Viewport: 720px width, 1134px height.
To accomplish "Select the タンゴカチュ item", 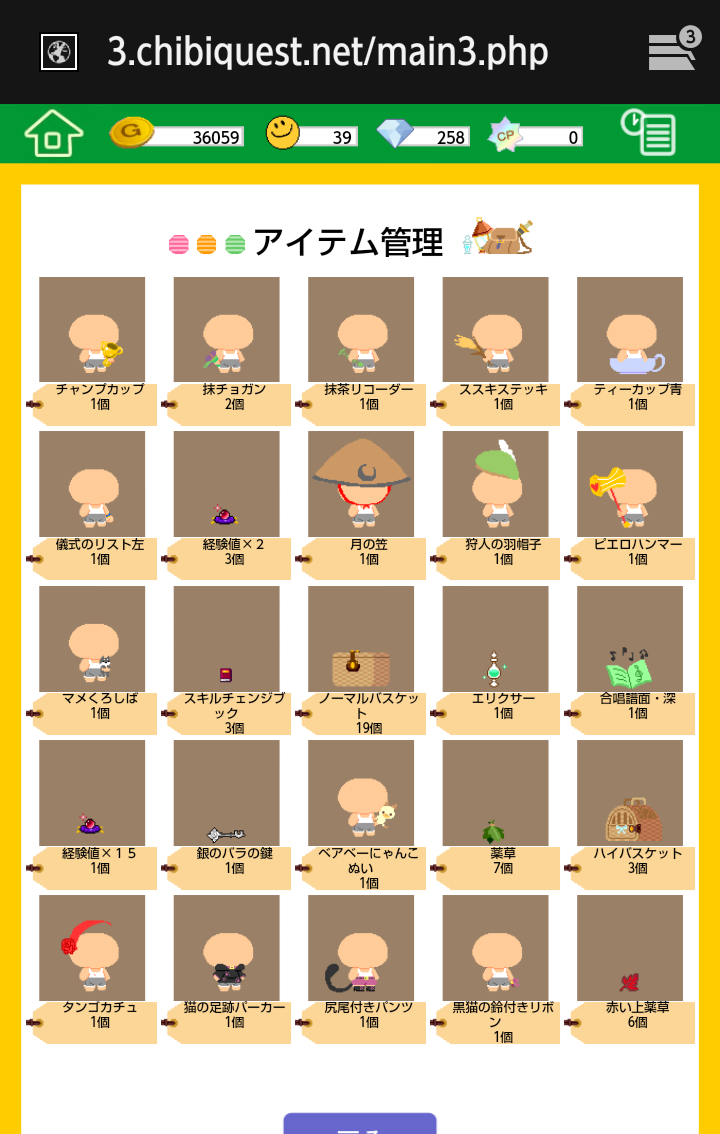I will point(92,948).
